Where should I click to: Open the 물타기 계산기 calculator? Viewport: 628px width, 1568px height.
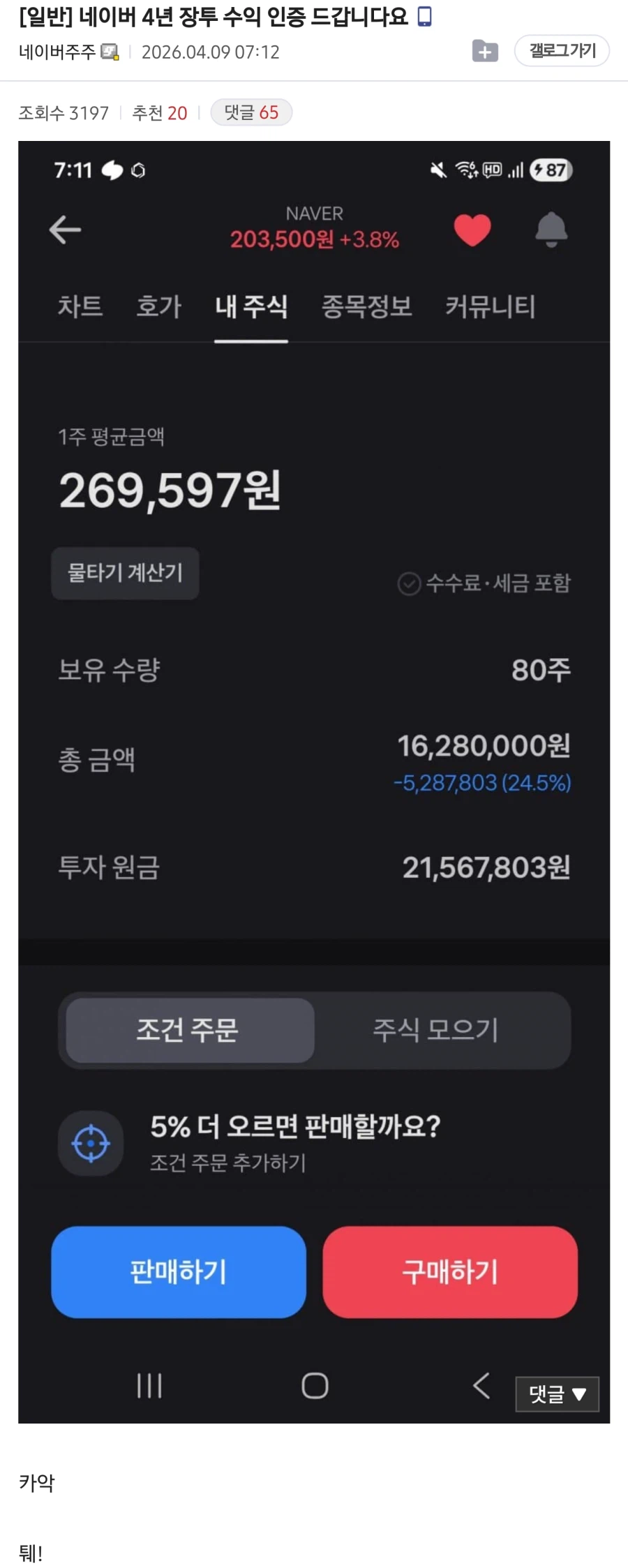[x=125, y=573]
